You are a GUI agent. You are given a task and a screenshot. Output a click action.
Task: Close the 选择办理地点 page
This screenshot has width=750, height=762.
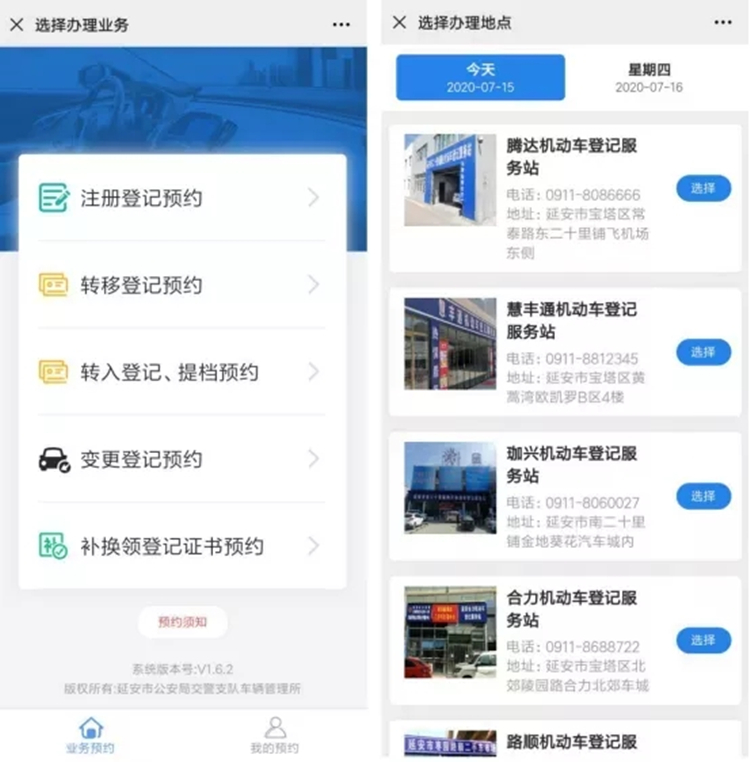tap(399, 22)
